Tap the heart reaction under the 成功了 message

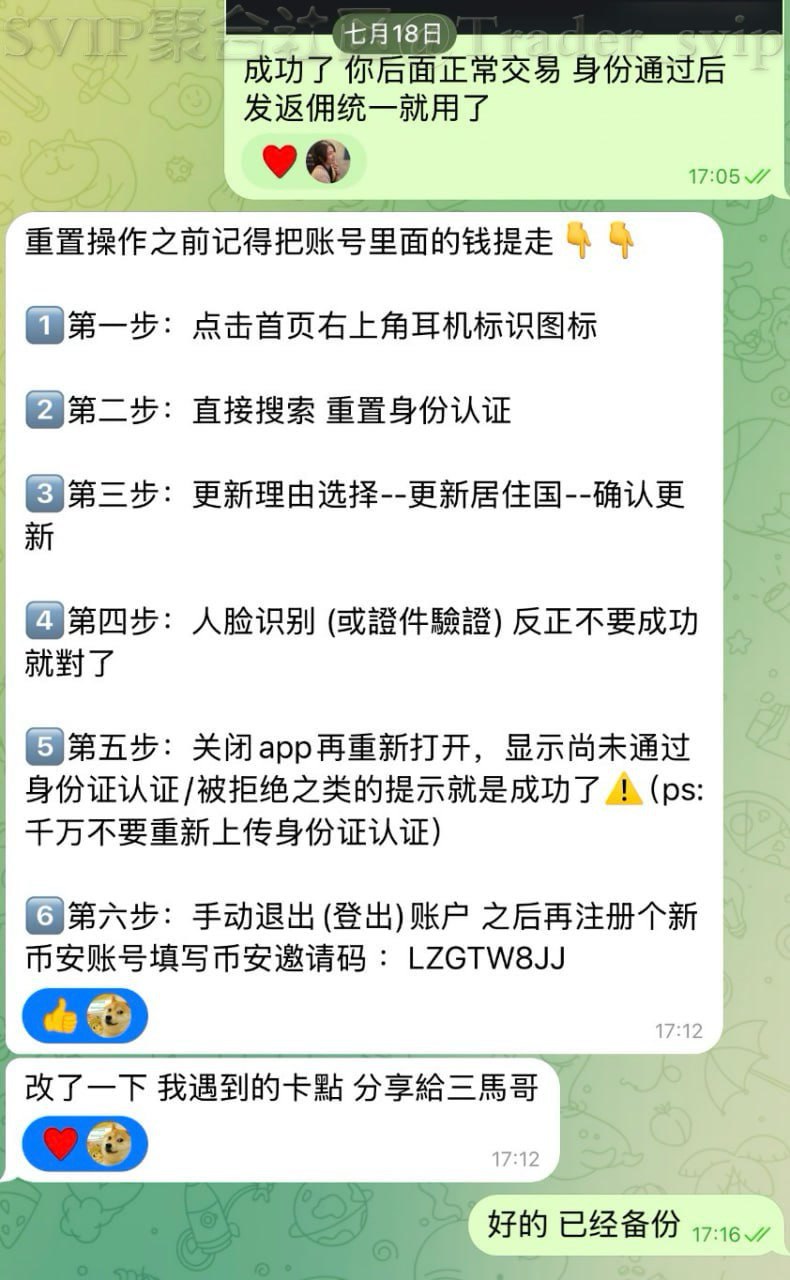point(280,161)
